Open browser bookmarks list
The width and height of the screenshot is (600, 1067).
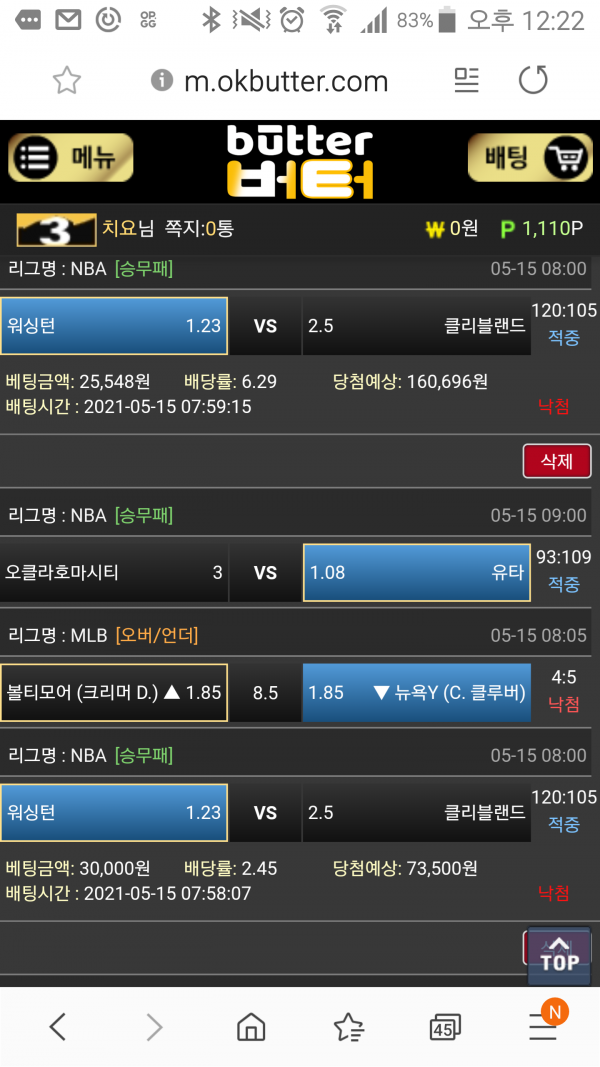(348, 1026)
